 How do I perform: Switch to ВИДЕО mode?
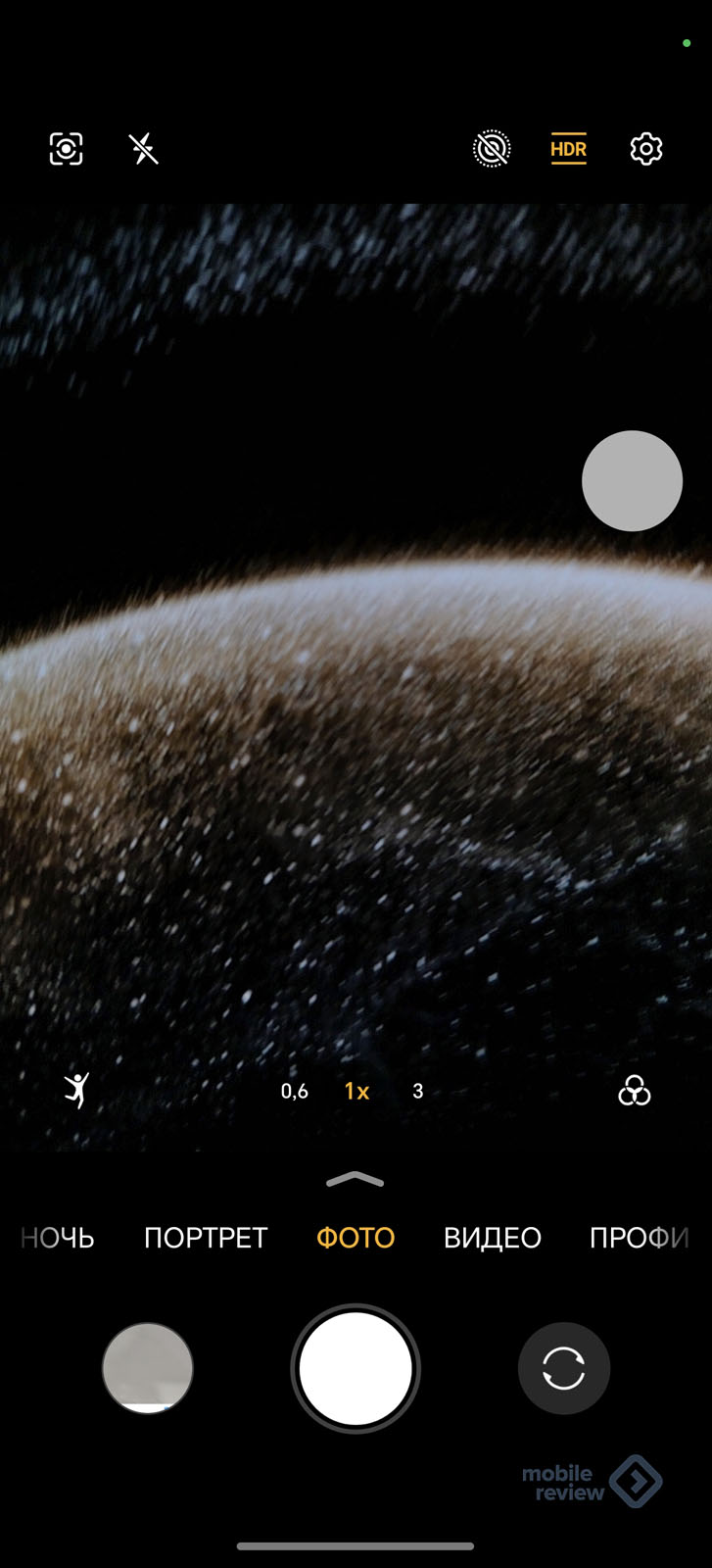[x=493, y=1238]
